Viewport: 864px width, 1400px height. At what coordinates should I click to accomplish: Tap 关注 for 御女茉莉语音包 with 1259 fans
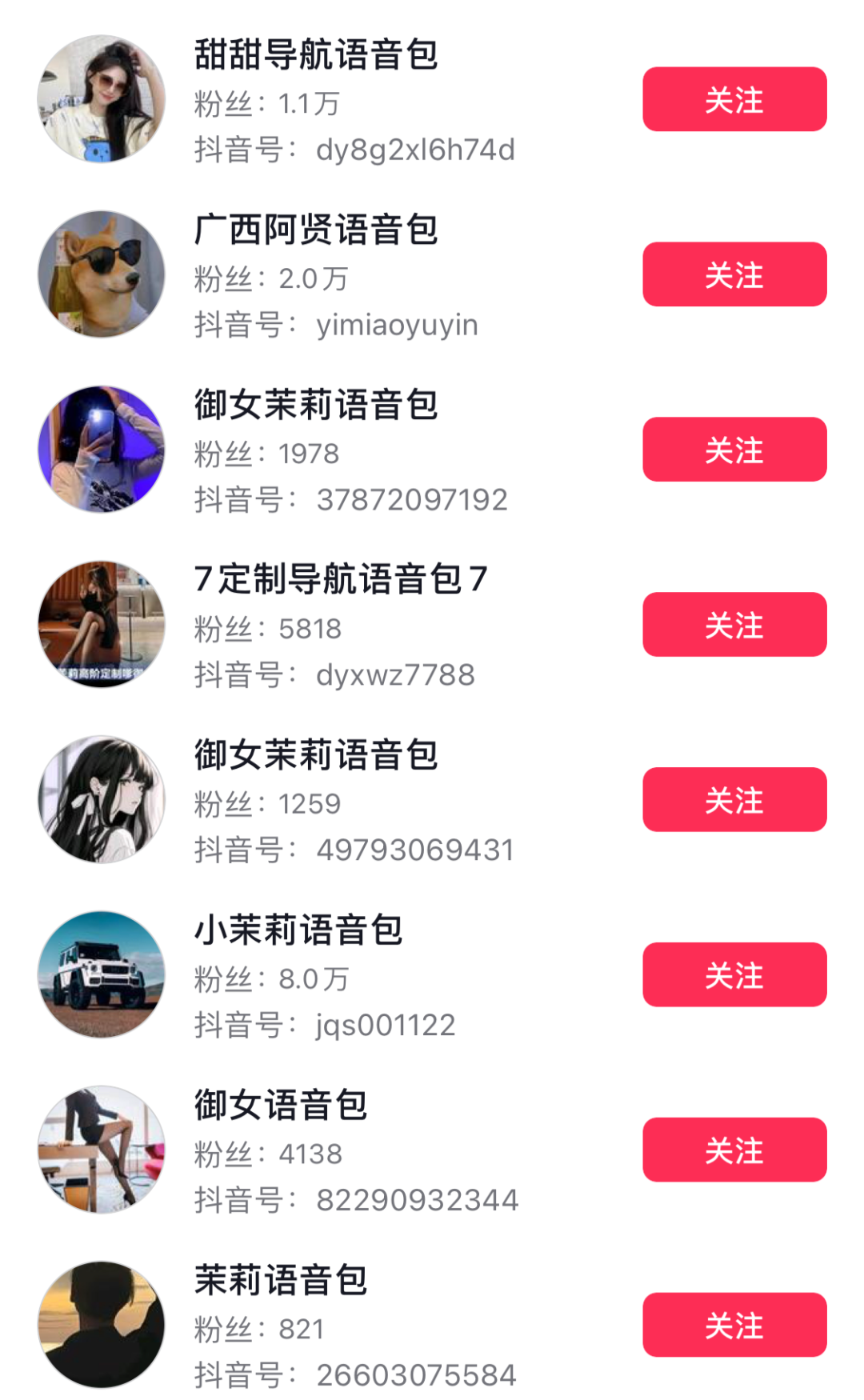[734, 800]
